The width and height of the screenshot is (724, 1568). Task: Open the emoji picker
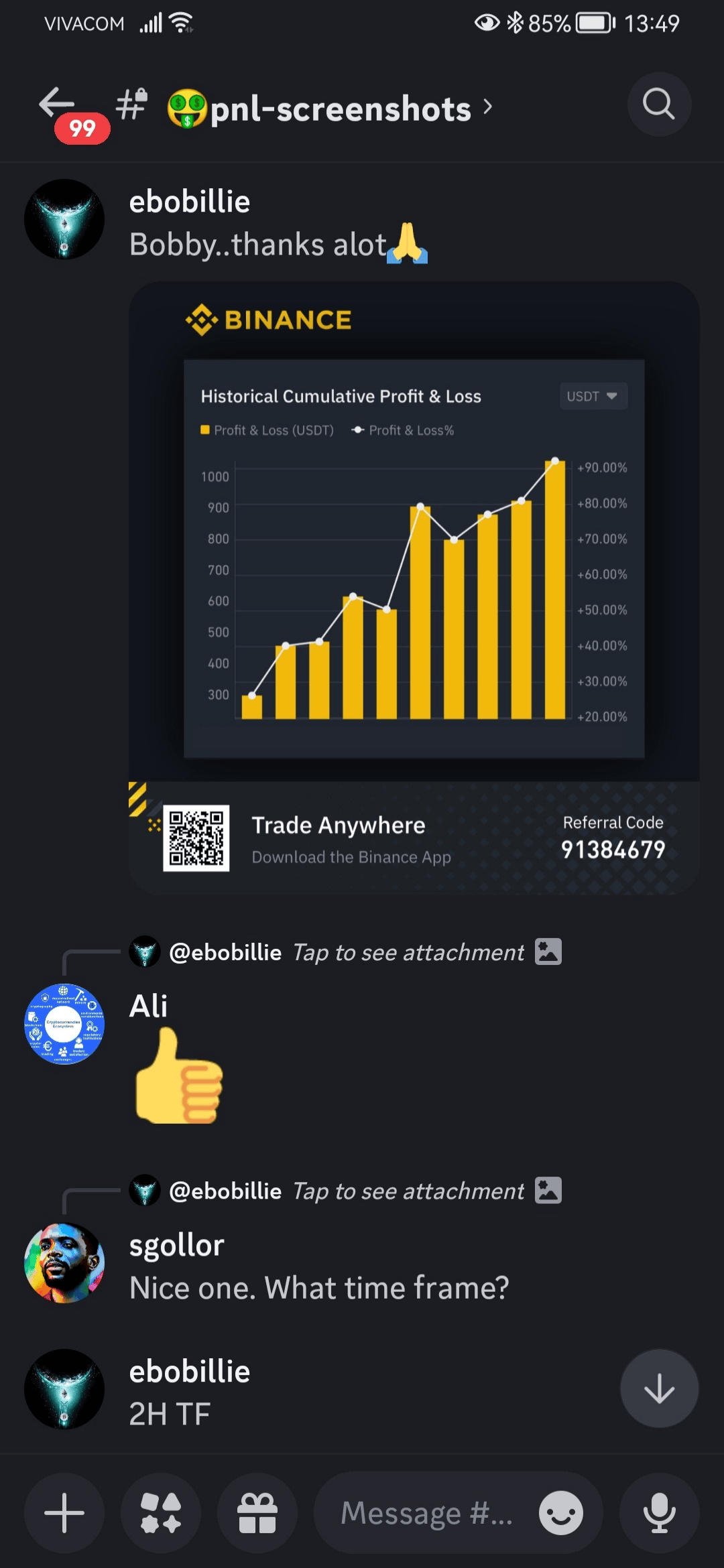tap(561, 1513)
